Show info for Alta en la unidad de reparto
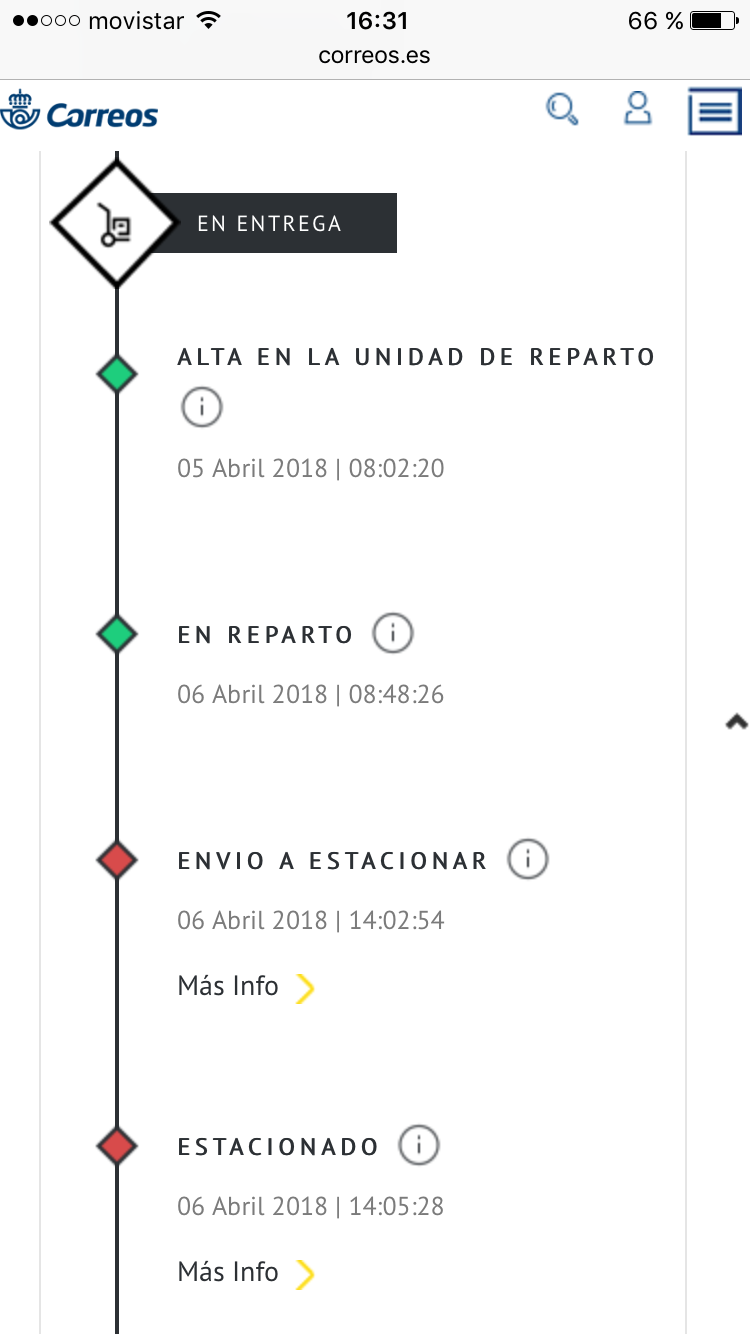 pos(202,408)
